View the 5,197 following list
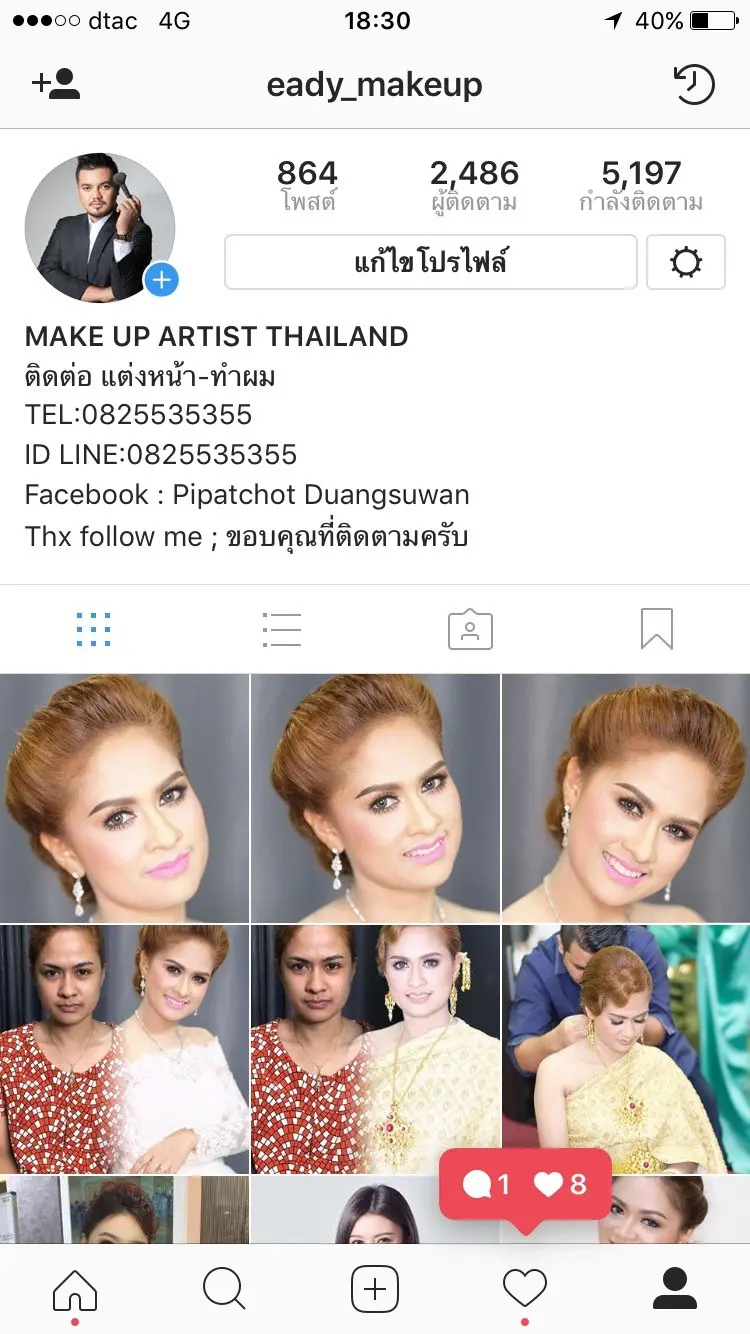The height and width of the screenshot is (1334, 750). point(641,186)
